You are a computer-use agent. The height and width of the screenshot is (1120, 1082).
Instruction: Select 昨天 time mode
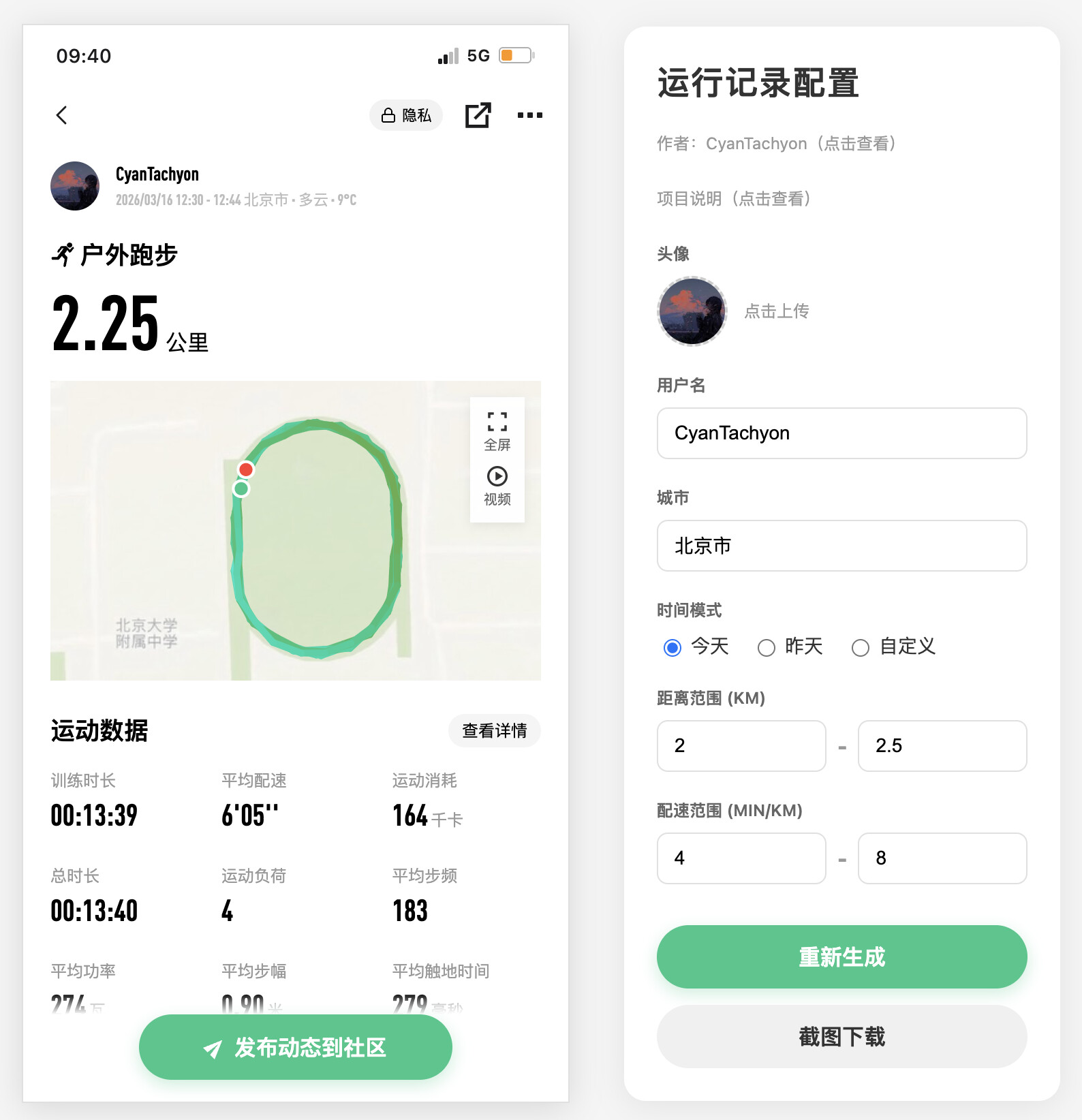click(x=767, y=647)
